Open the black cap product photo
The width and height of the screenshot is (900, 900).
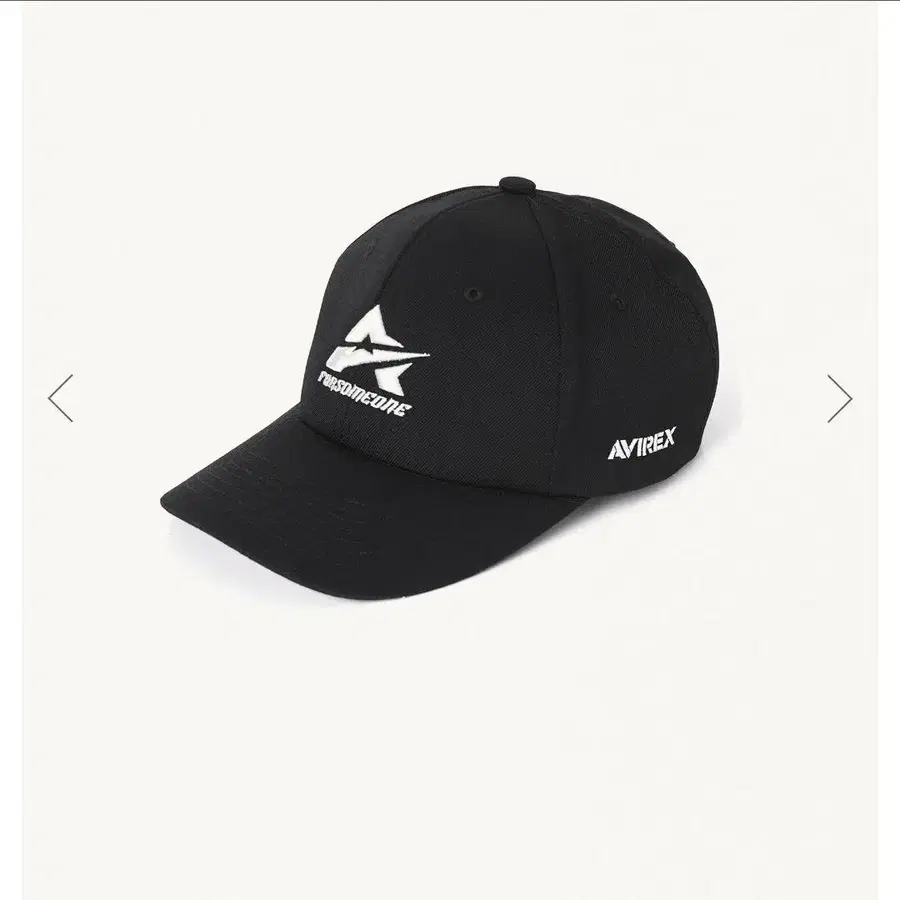point(440,390)
